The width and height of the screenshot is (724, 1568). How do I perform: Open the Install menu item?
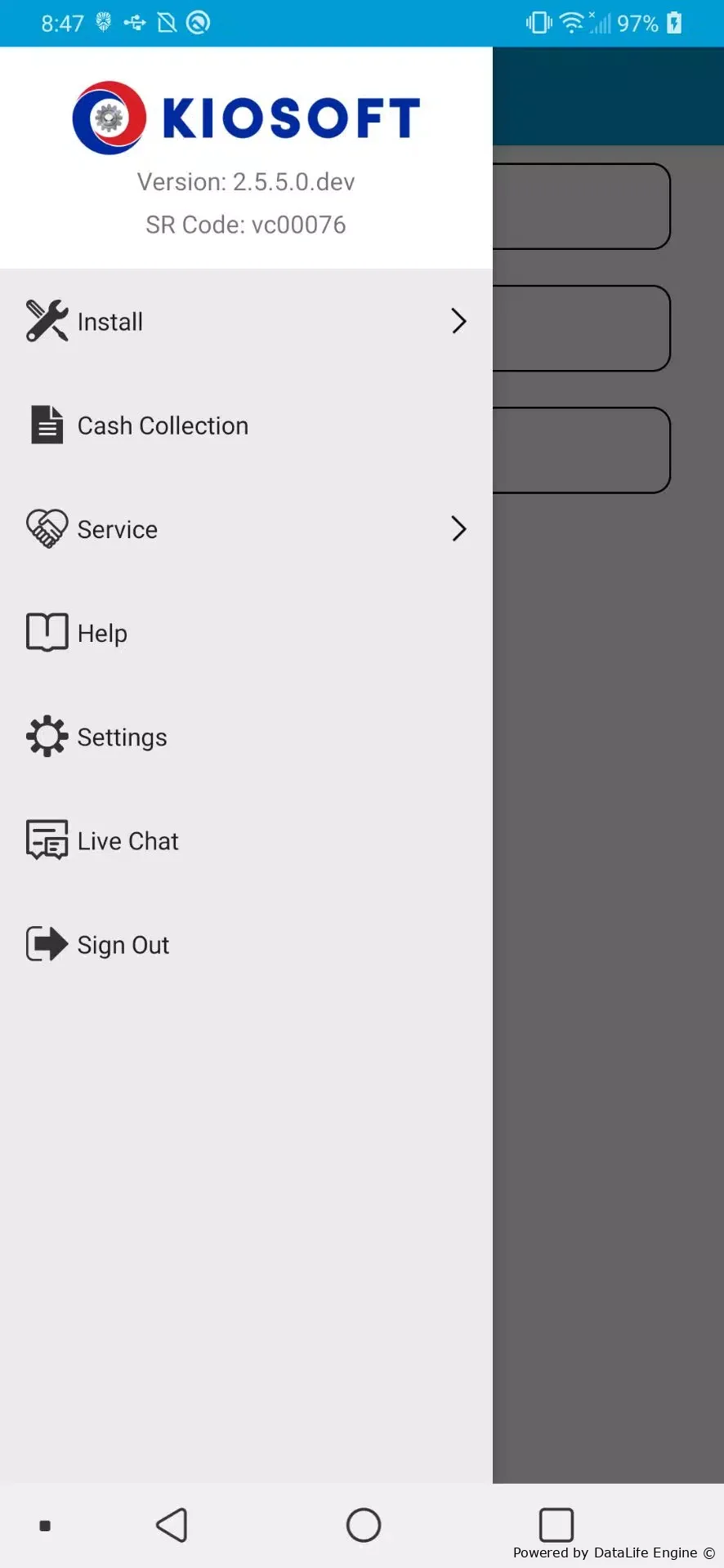[x=246, y=322]
